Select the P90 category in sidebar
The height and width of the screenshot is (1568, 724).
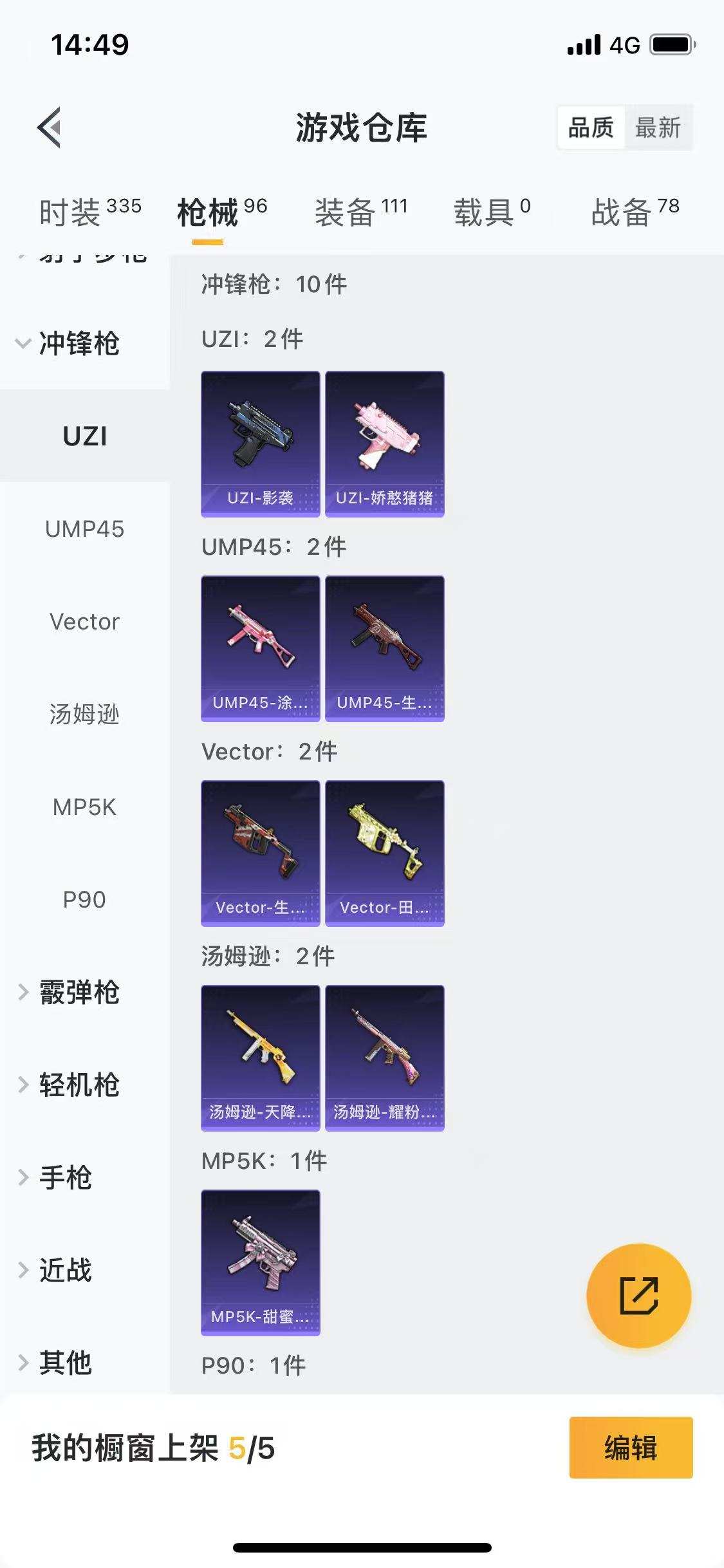(x=84, y=901)
